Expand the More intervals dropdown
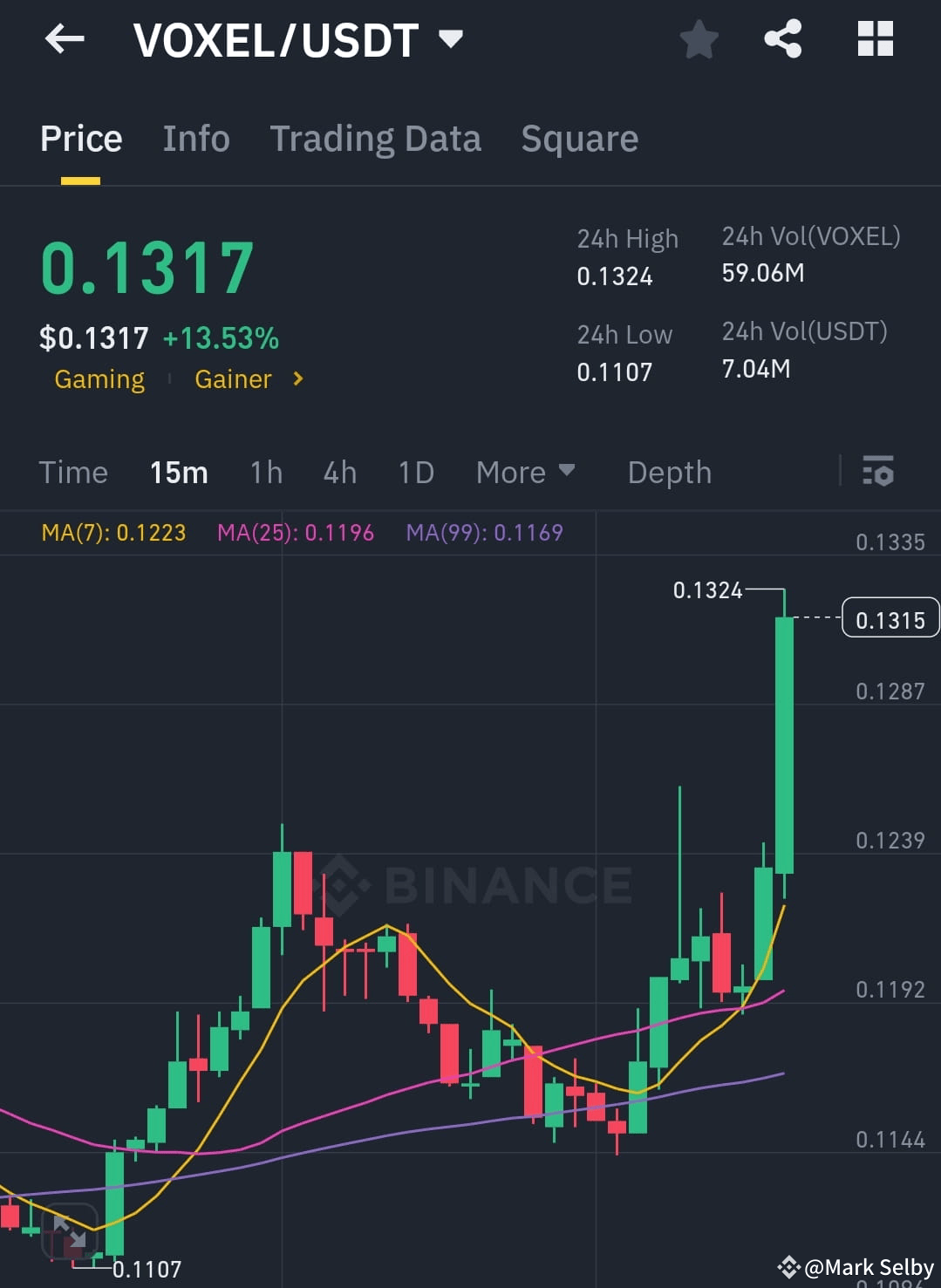Viewport: 941px width, 1288px height. [x=525, y=472]
